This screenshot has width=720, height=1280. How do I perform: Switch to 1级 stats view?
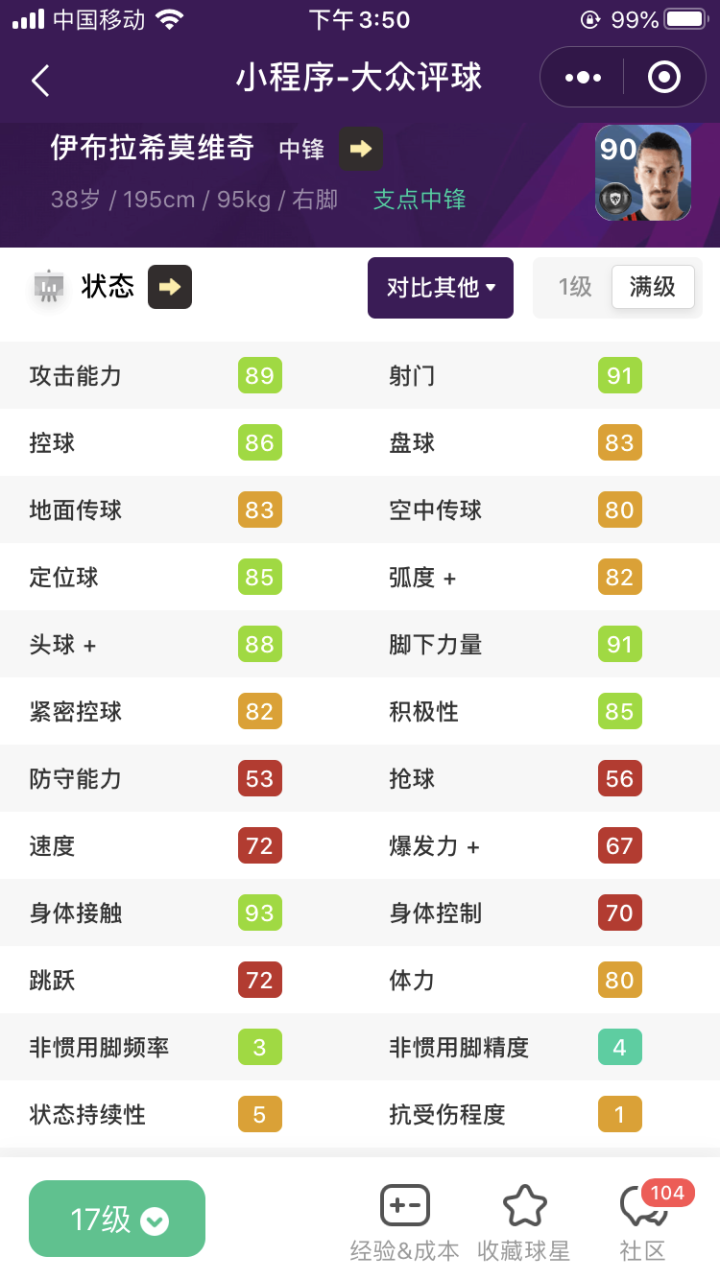coord(575,288)
